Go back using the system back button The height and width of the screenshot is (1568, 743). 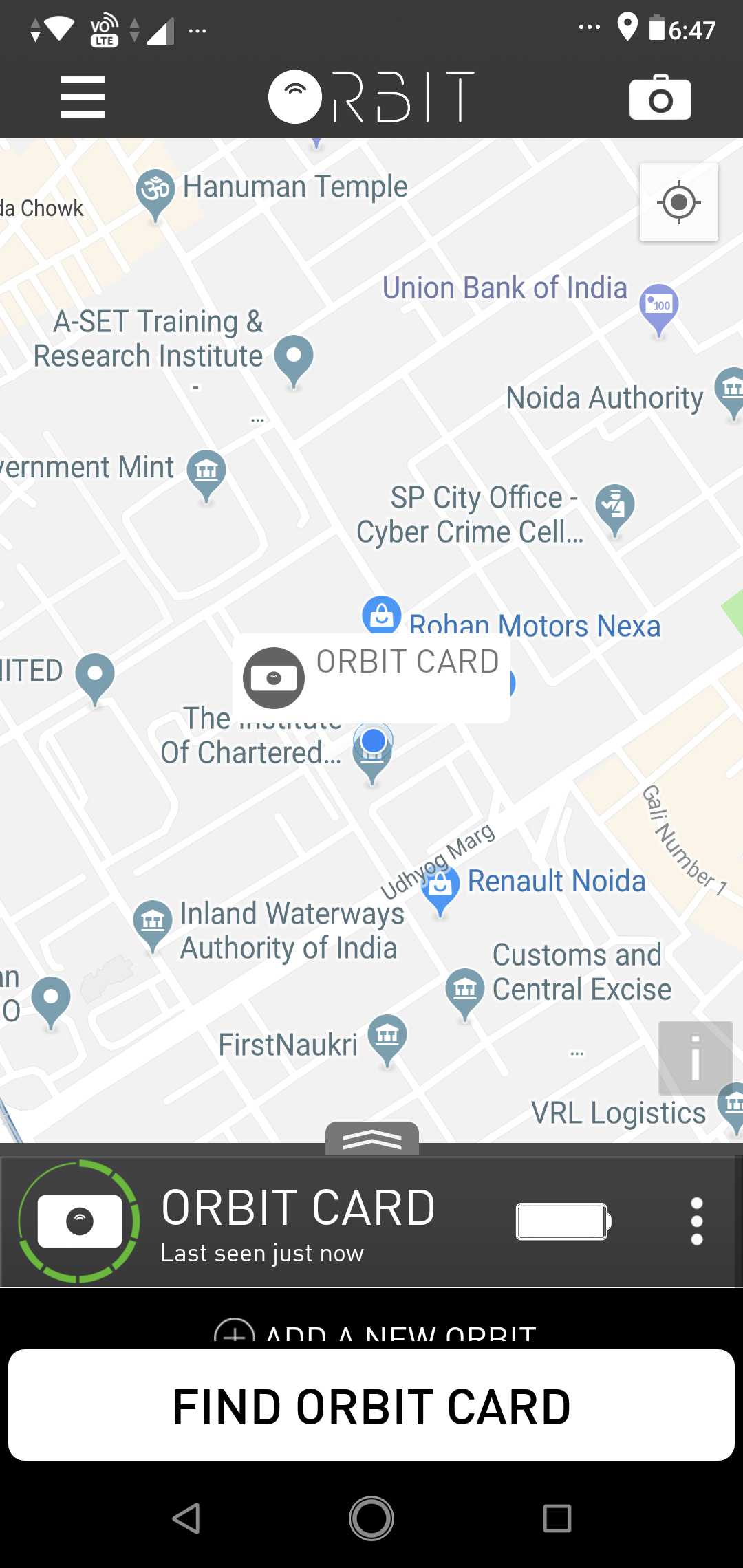186,1518
